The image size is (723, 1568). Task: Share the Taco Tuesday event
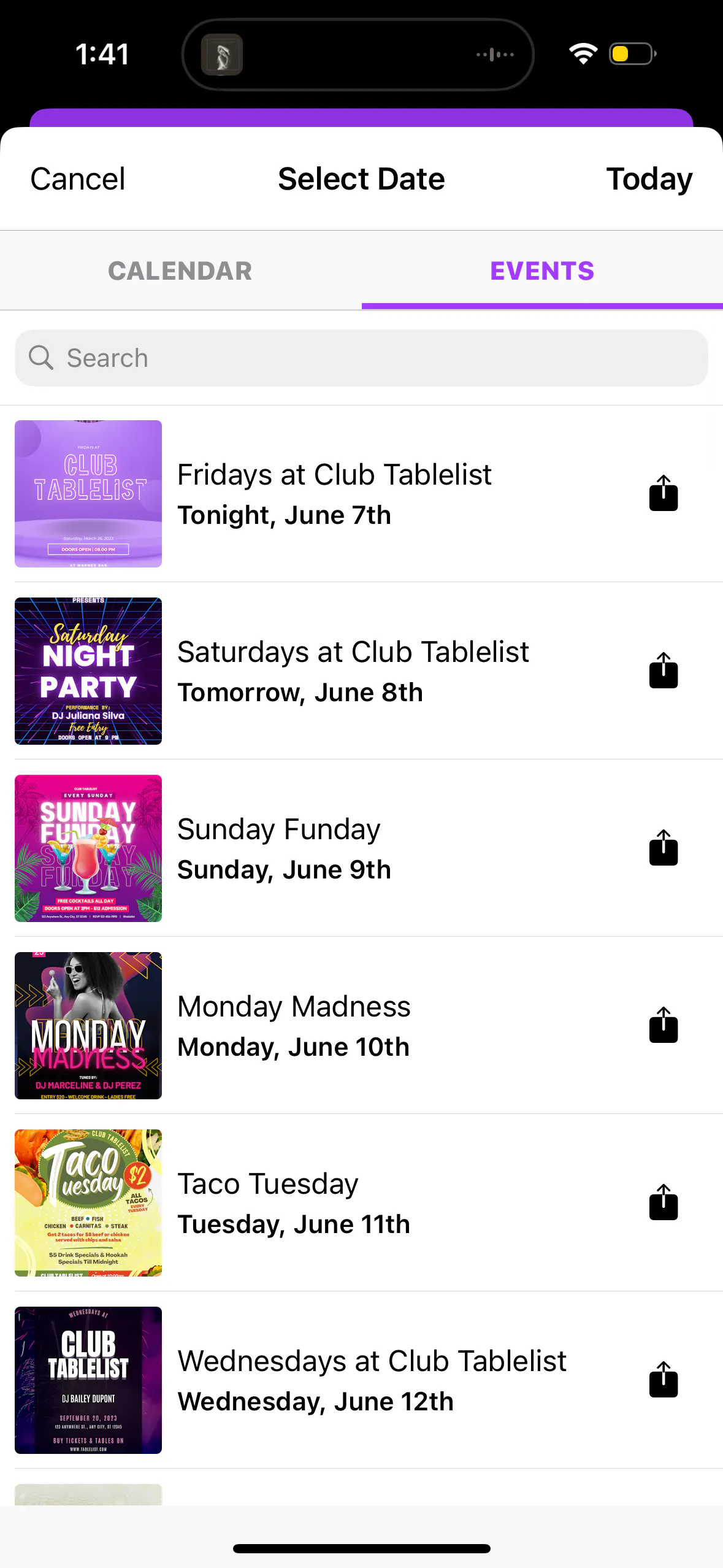point(663,1202)
